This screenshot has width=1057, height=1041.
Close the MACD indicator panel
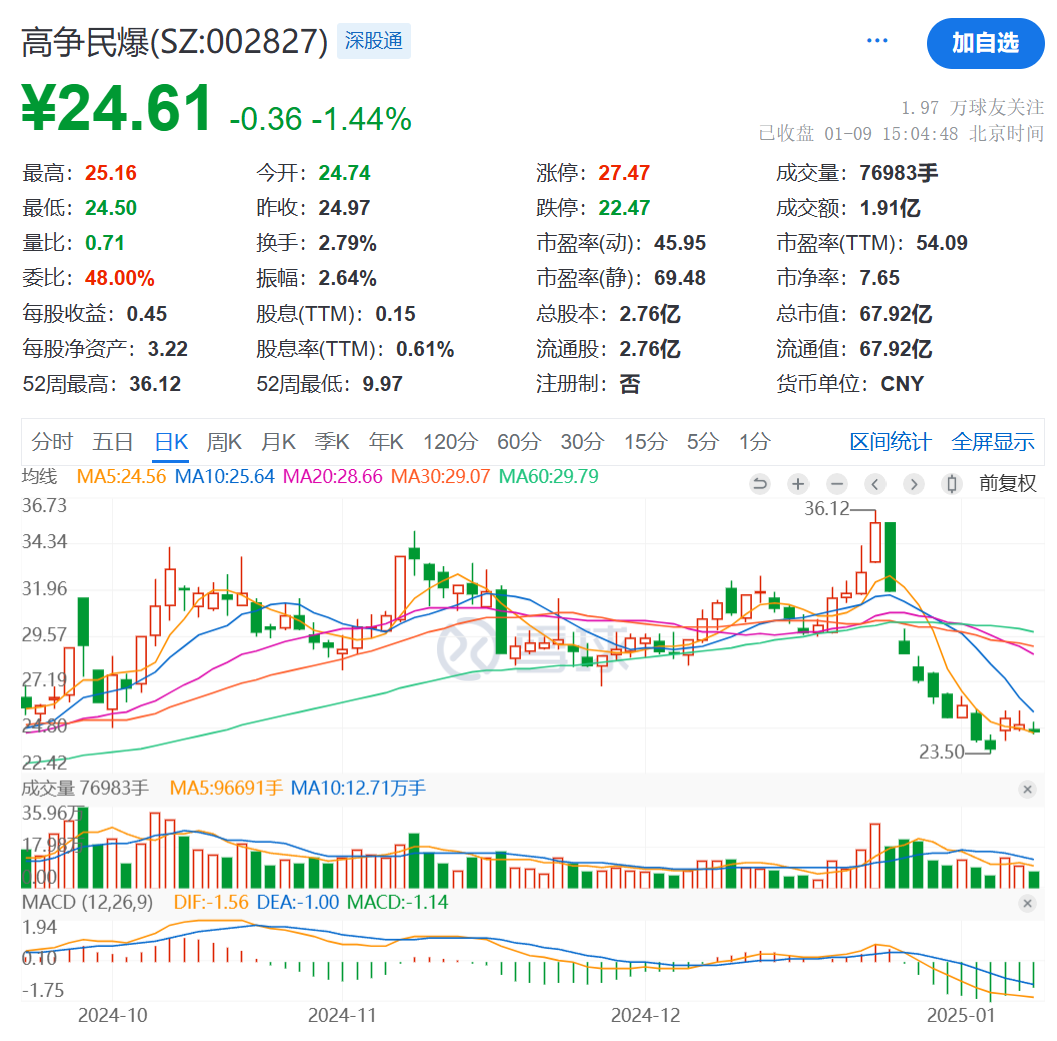(1027, 903)
